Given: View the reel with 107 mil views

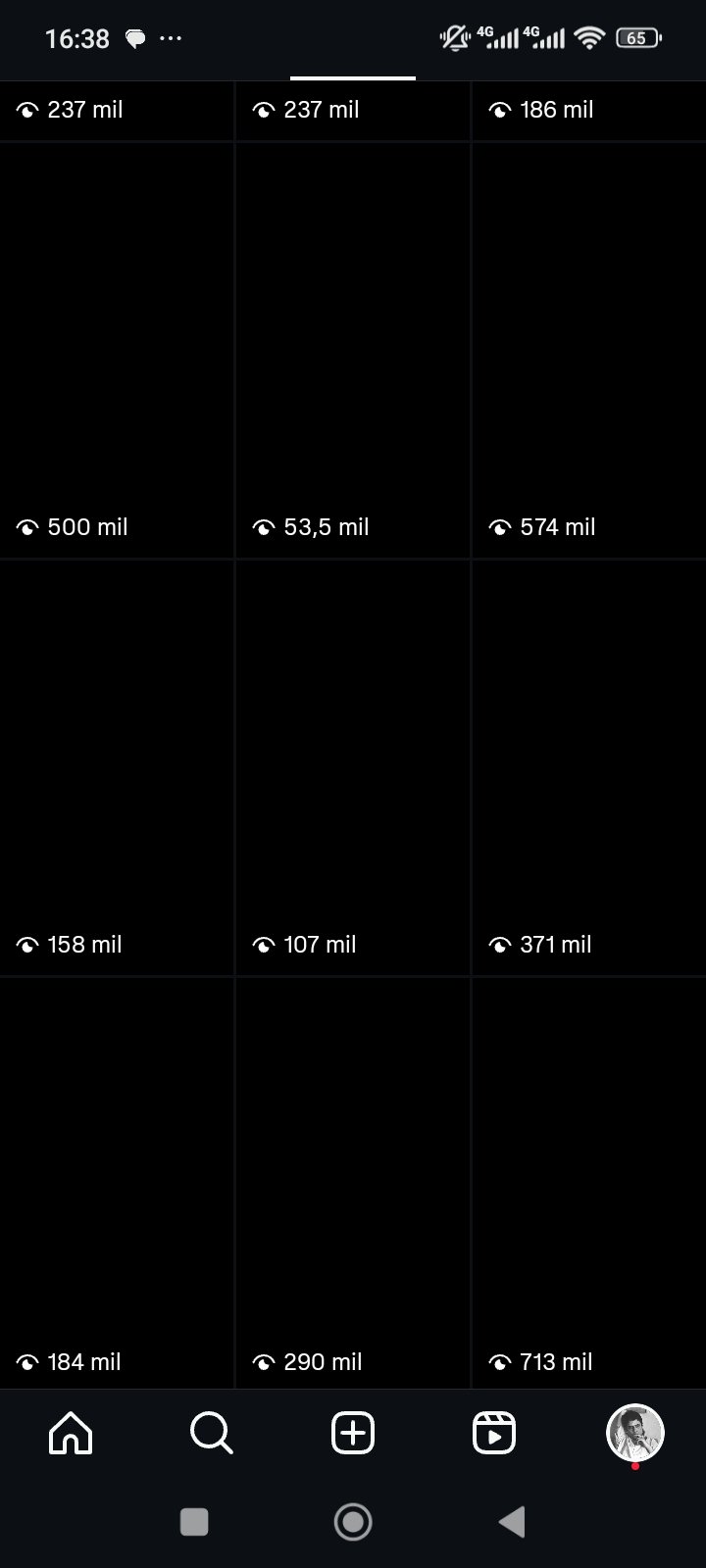Looking at the screenshot, I should coord(353,767).
